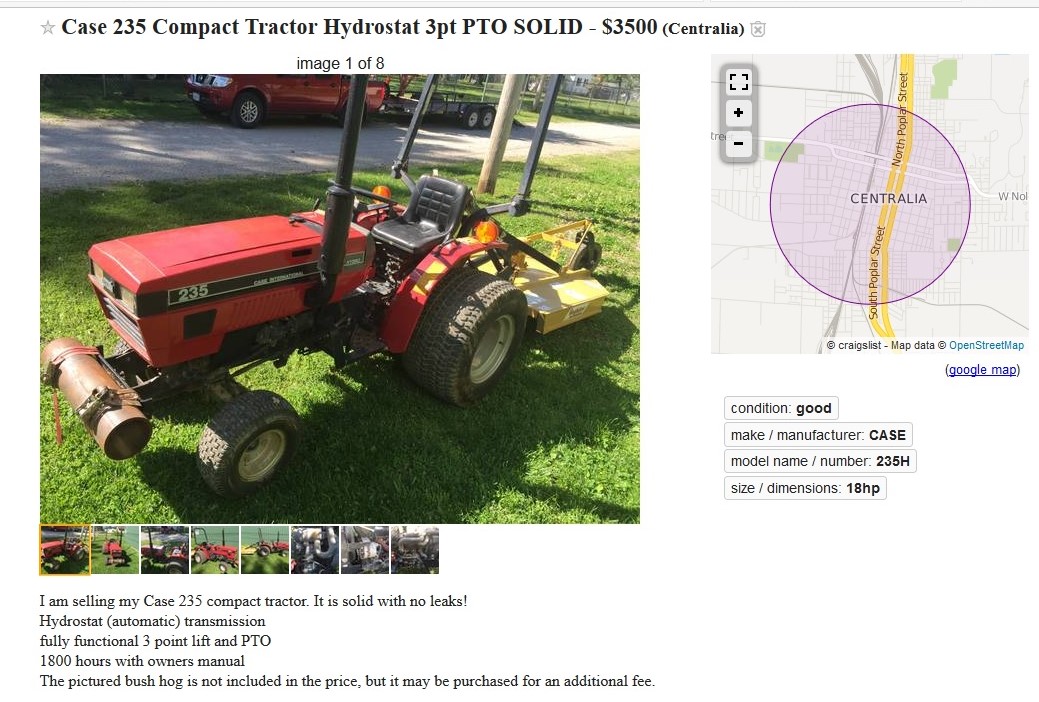Show the sixth photo thumbnail
Image resolution: width=1039 pixels, height=702 pixels.
[x=315, y=550]
